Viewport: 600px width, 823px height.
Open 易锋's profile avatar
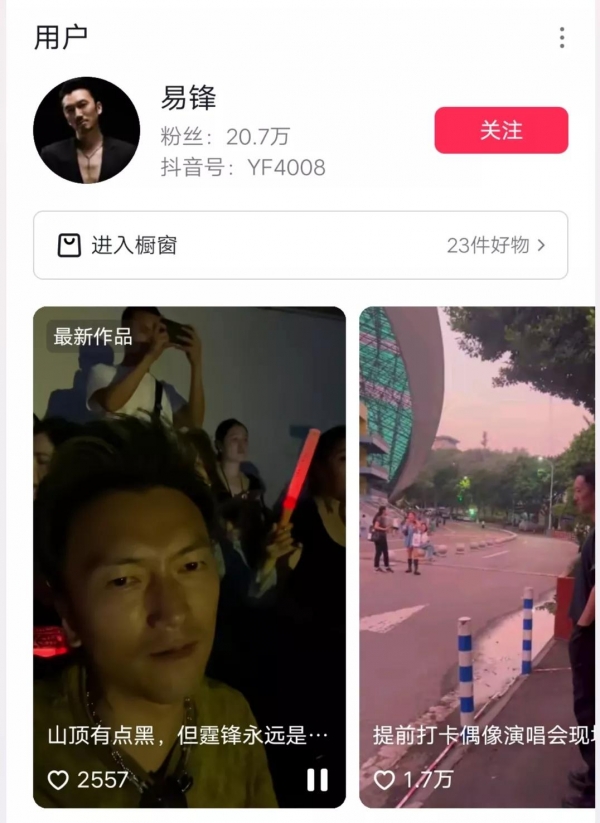(x=86, y=130)
